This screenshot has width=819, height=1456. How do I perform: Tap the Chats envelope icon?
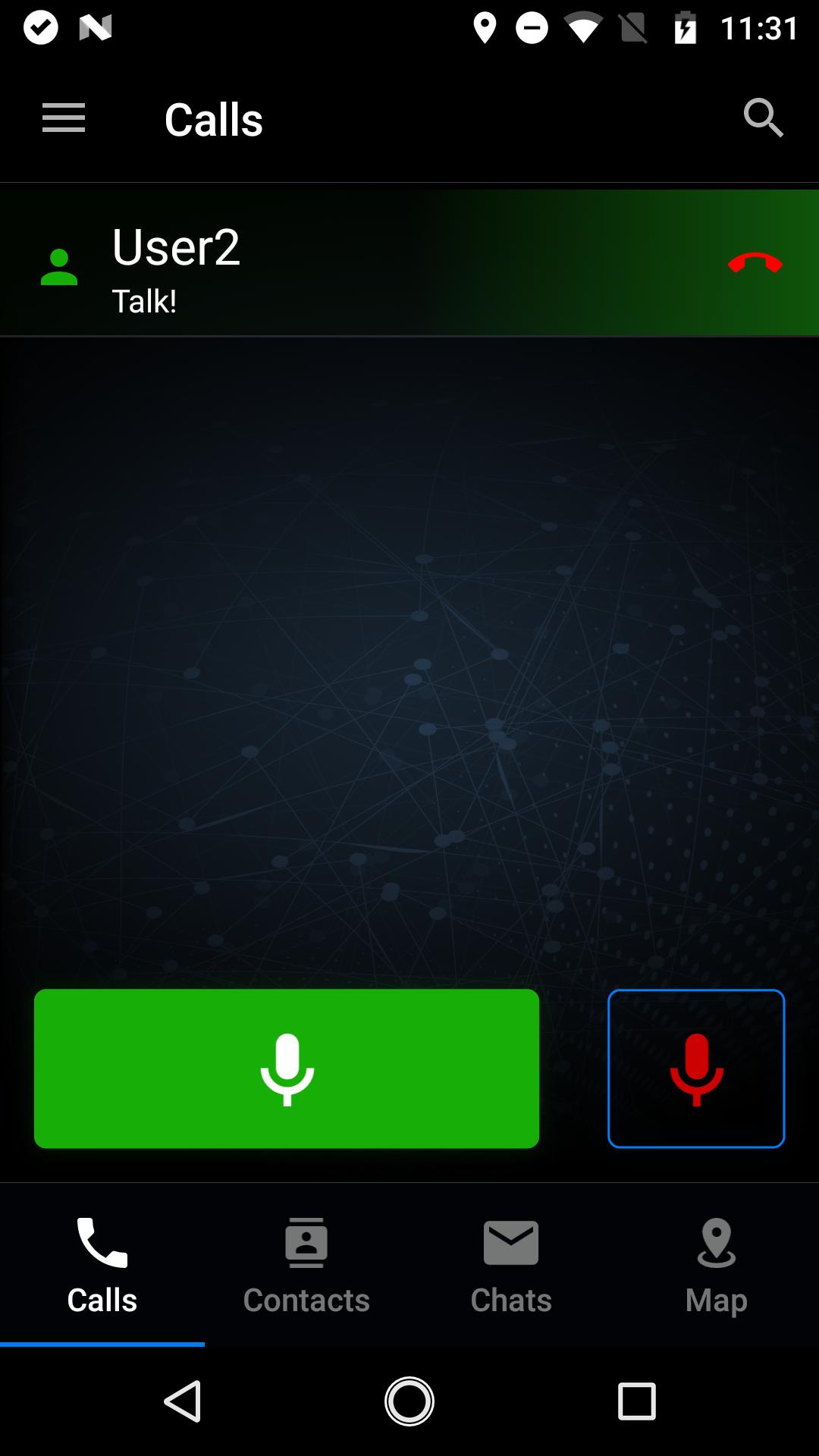click(x=511, y=1242)
